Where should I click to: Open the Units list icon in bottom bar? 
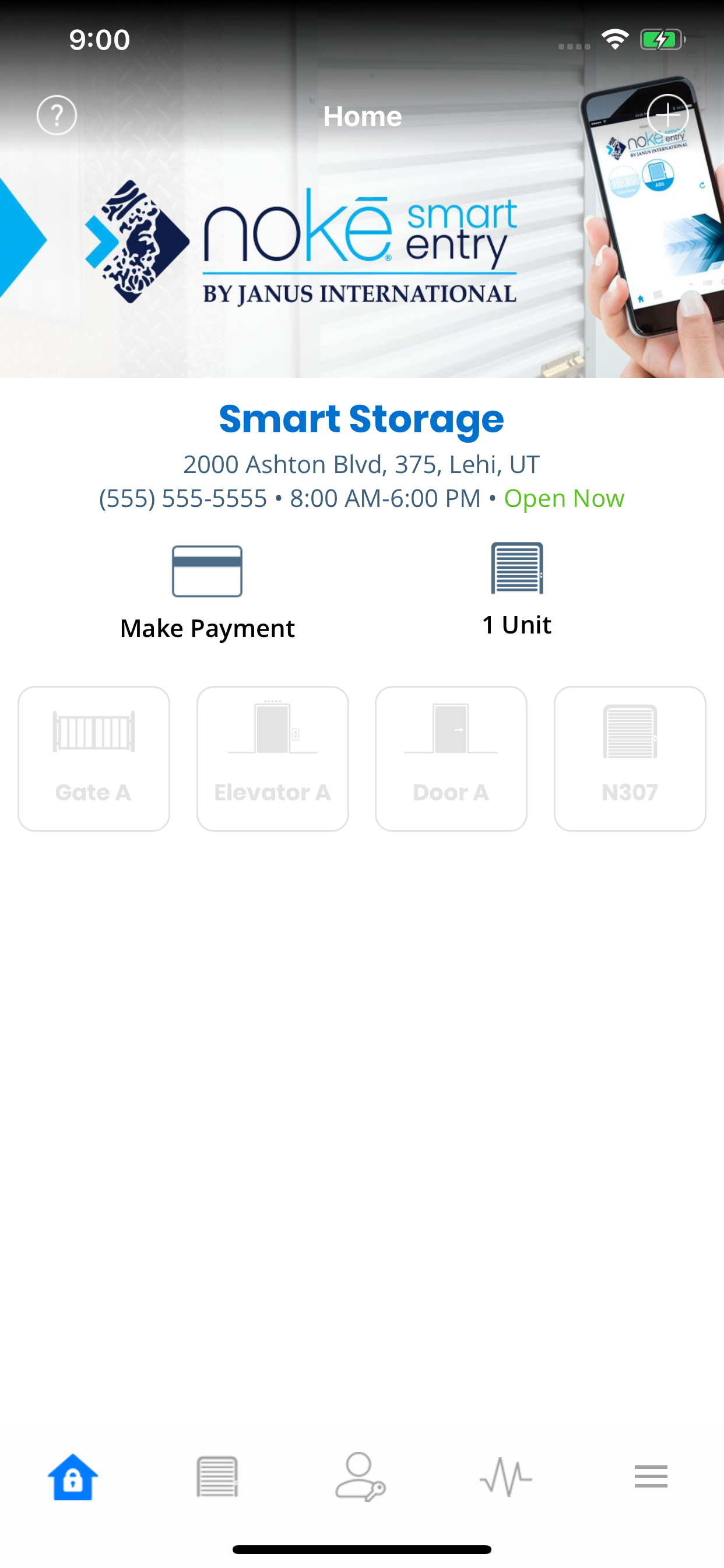(217, 1476)
